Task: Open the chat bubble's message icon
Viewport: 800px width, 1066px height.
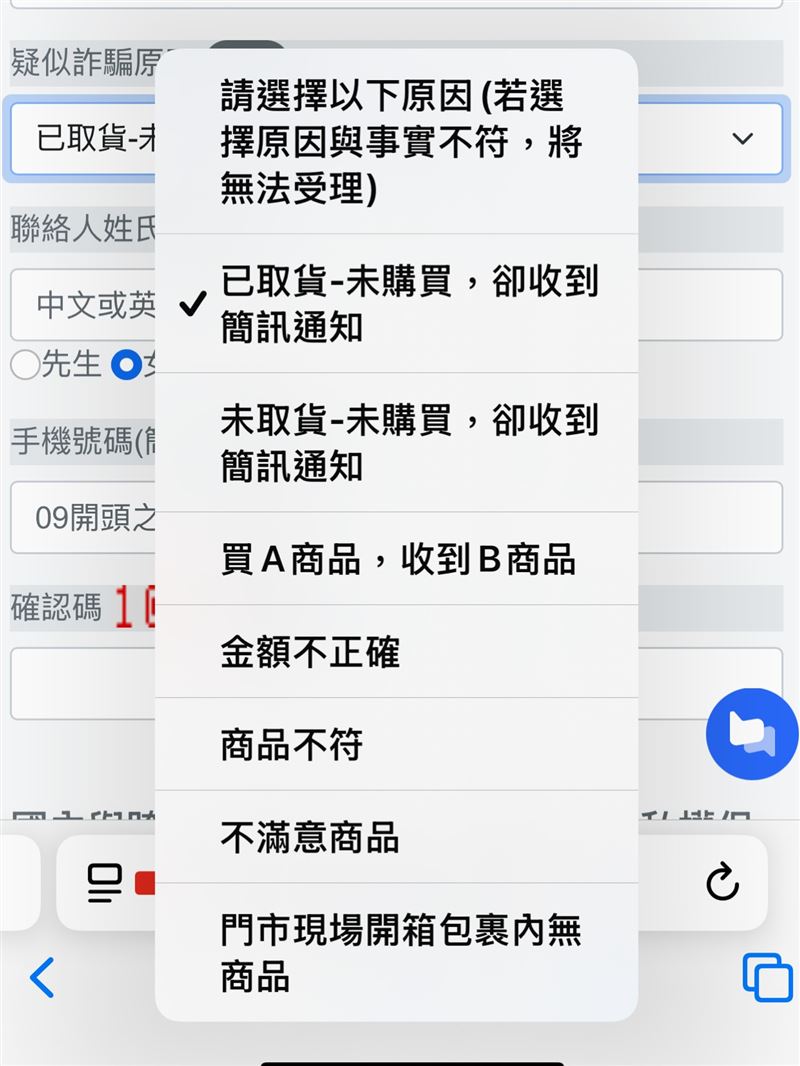Action: 752,733
